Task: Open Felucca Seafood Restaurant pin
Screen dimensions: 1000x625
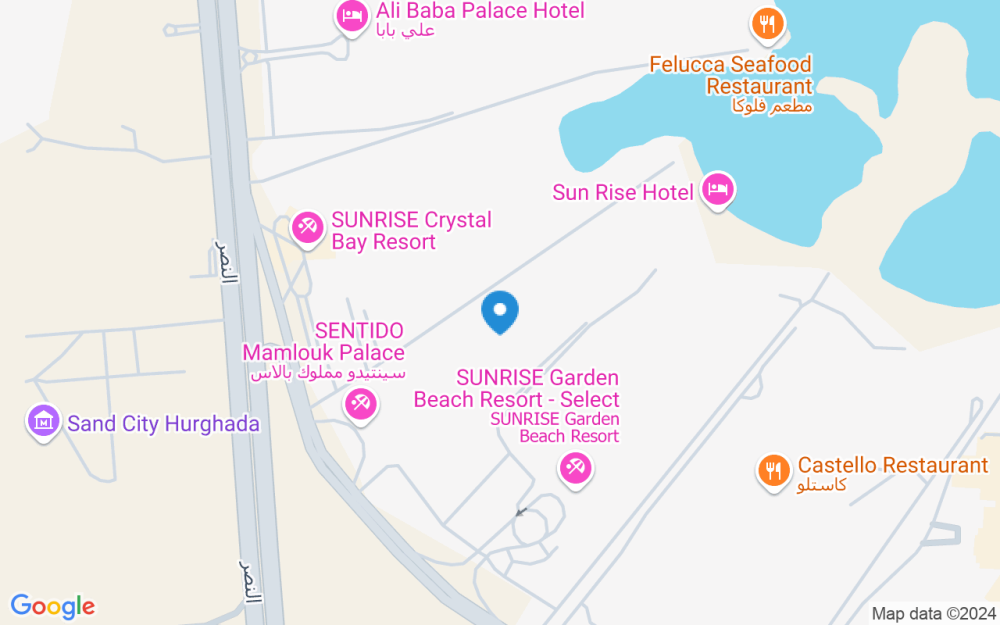Action: pos(767,25)
